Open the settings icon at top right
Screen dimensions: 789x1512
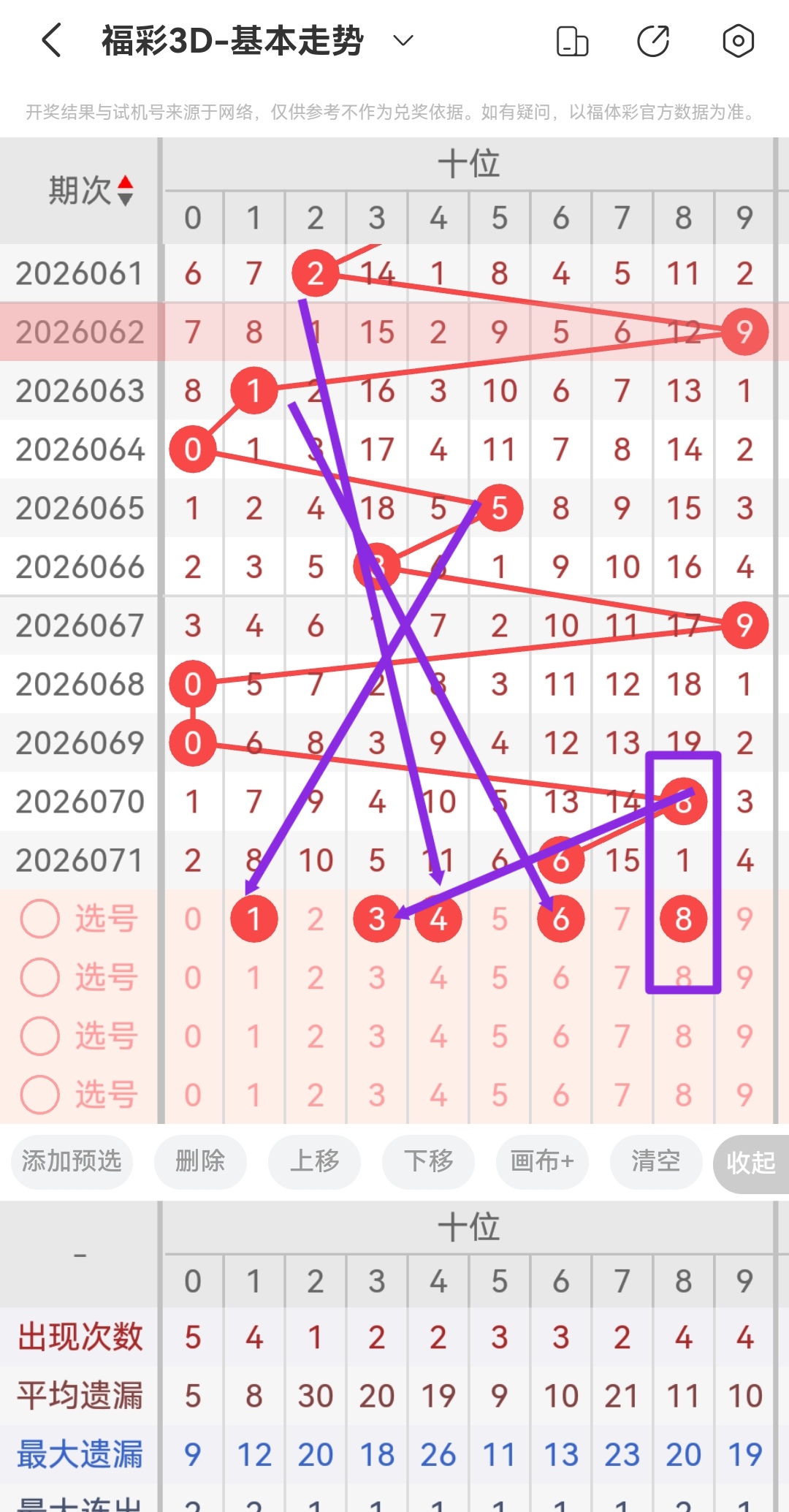pos(738,42)
